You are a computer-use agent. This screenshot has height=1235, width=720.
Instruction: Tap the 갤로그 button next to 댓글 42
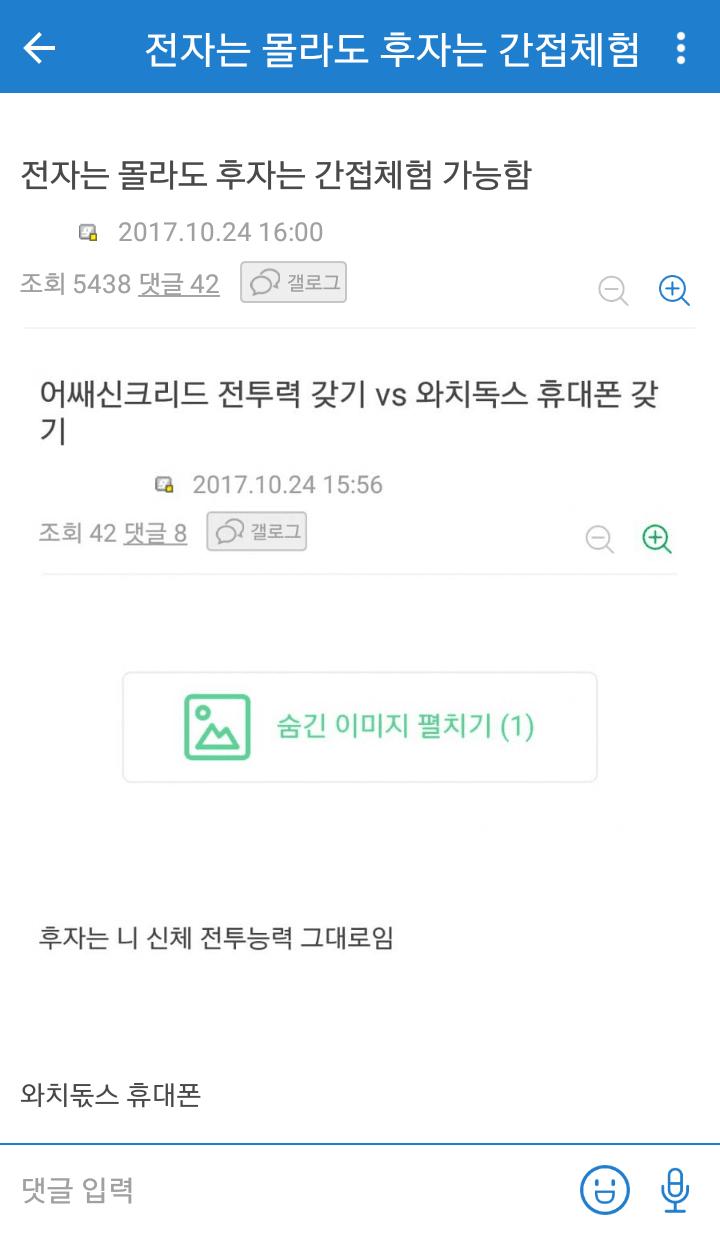[293, 283]
